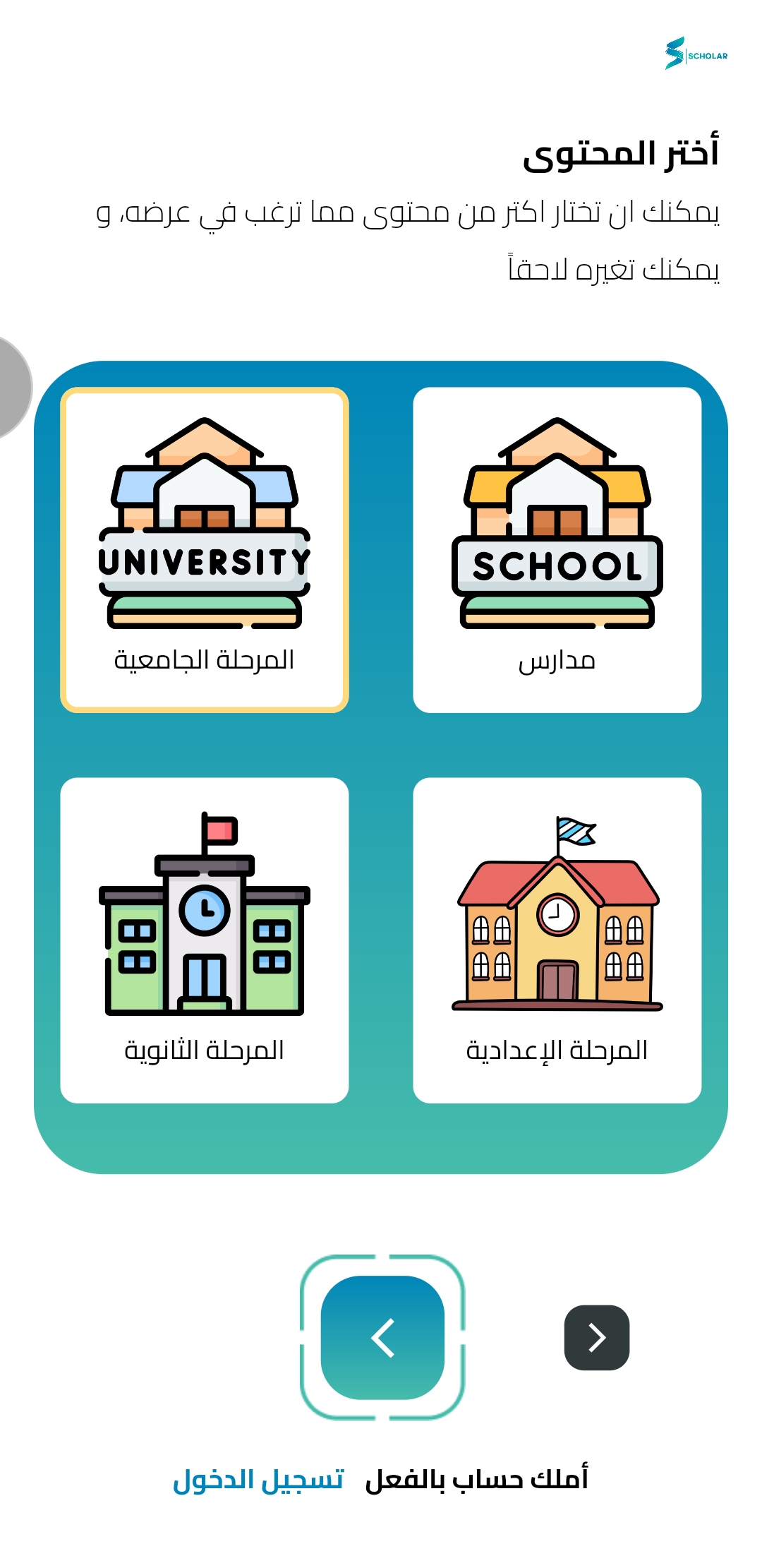Choose the preparatory stage (المرحلة الإعدادية) card
Viewport: 762px width, 1568px height.
[x=557, y=940]
